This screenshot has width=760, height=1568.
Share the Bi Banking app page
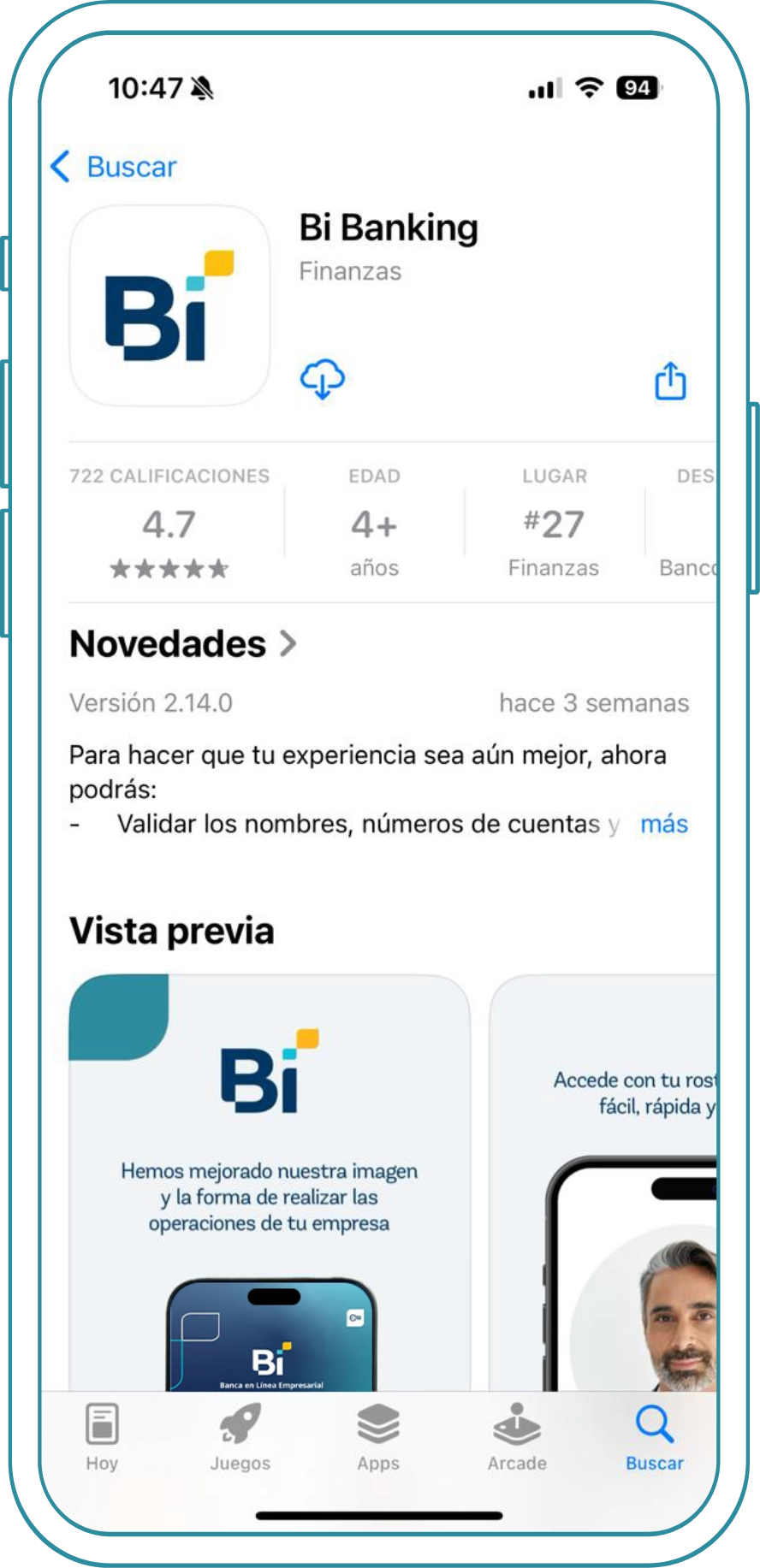[x=670, y=381]
